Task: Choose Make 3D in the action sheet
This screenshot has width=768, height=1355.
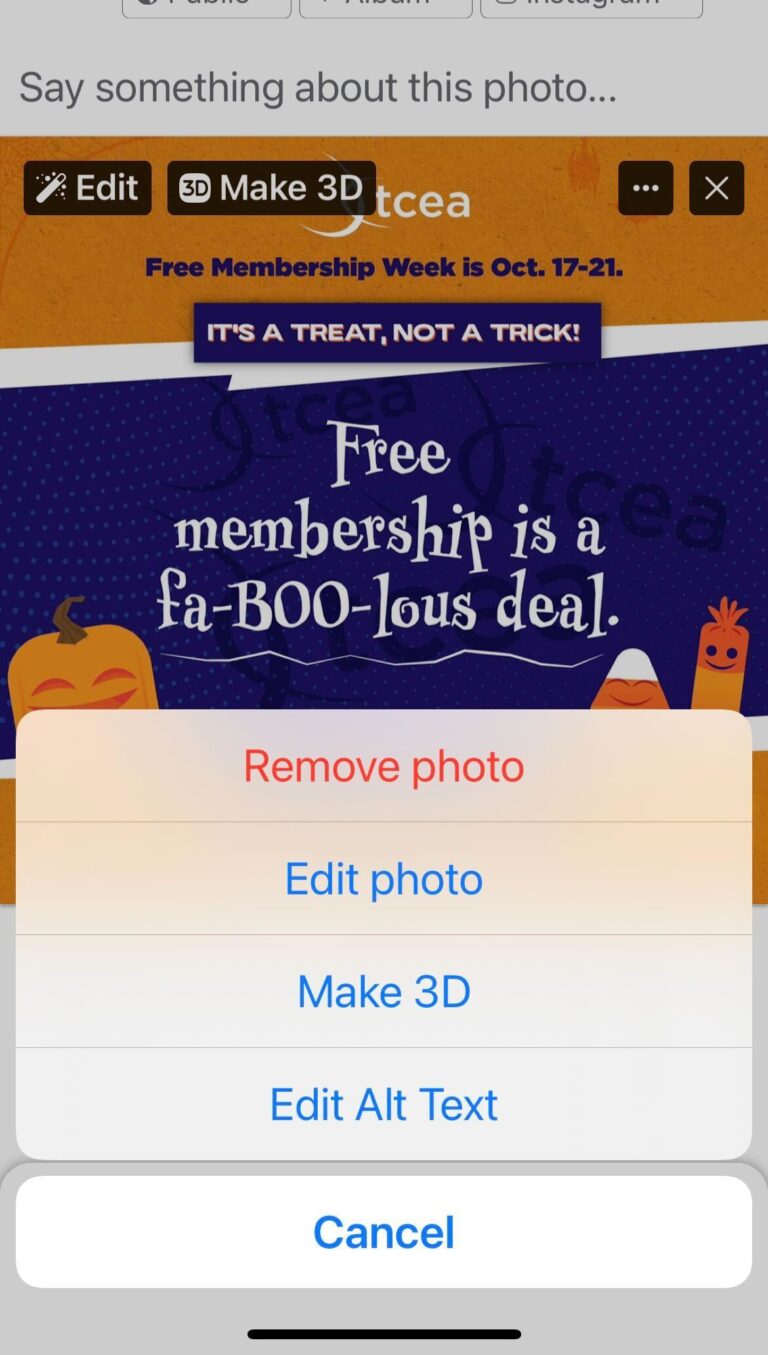Action: coord(384,992)
